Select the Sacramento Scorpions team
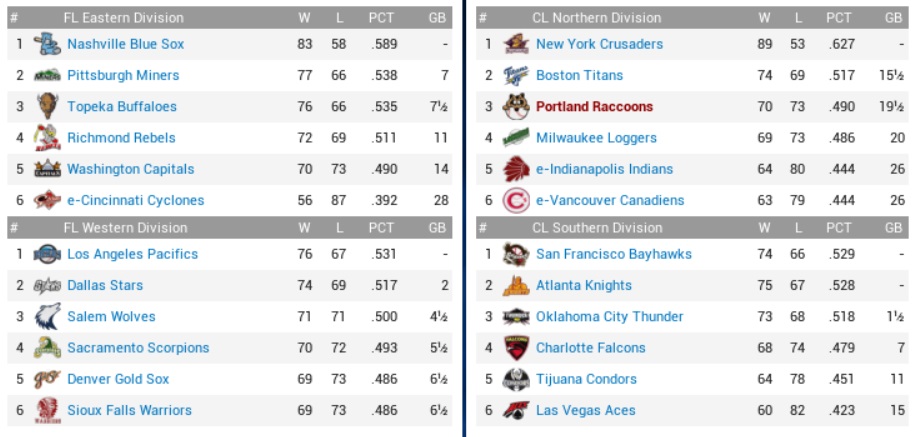The image size is (916, 437). coord(138,348)
